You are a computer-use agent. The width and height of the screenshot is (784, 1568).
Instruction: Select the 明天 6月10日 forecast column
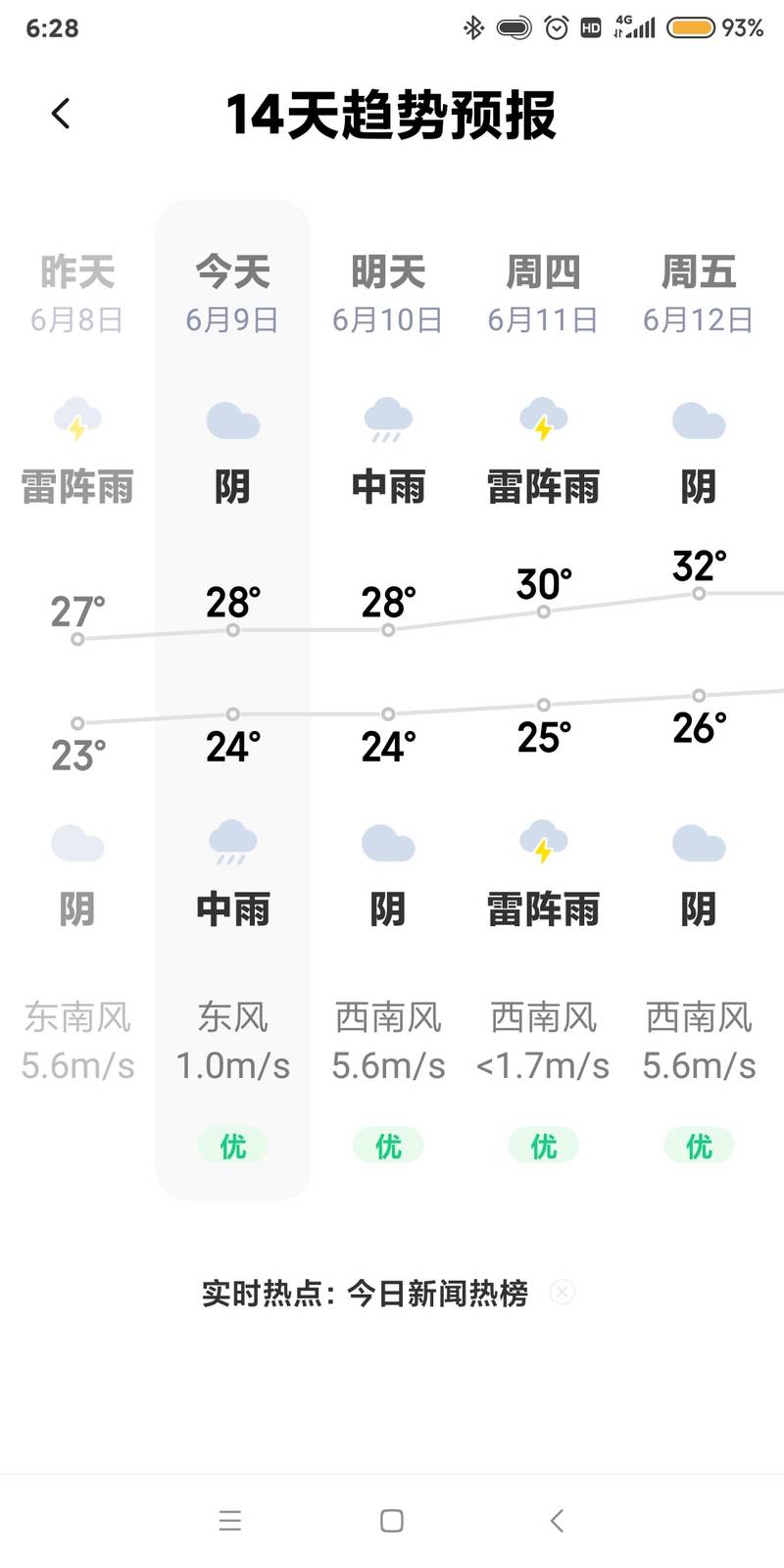coord(388,700)
